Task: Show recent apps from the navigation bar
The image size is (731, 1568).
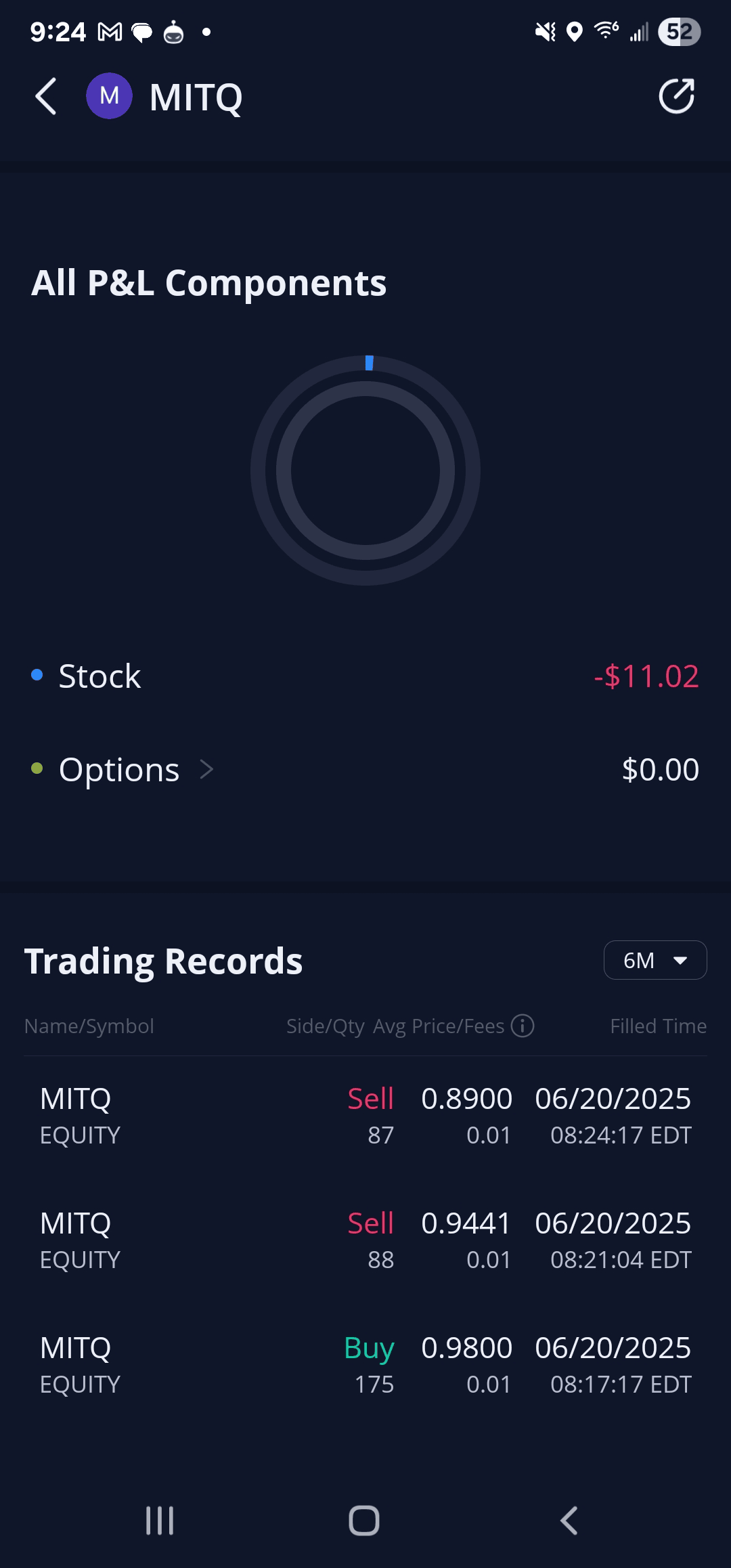Action: pos(160,1521)
